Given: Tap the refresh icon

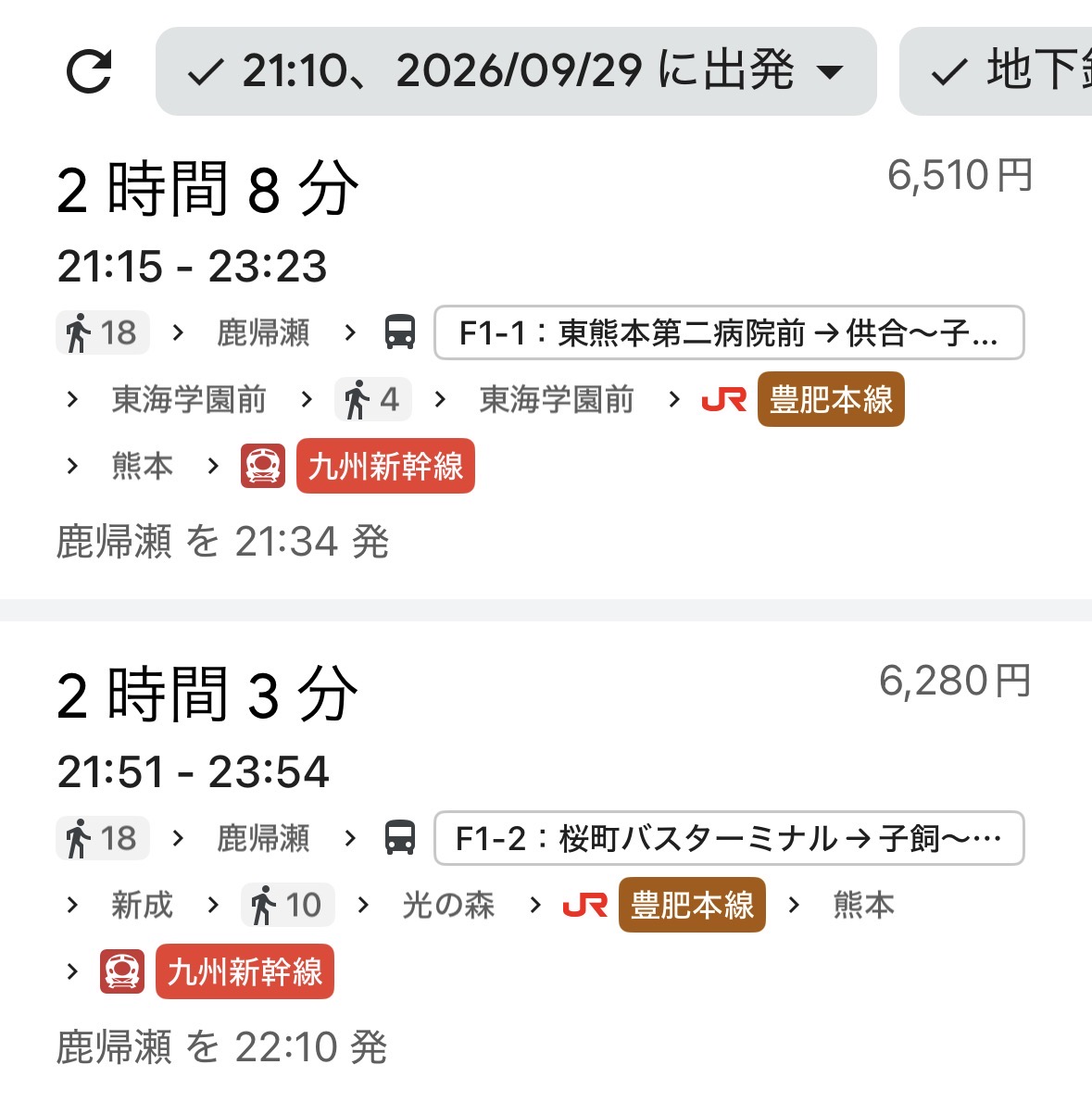Looking at the screenshot, I should pyautogui.click(x=89, y=71).
